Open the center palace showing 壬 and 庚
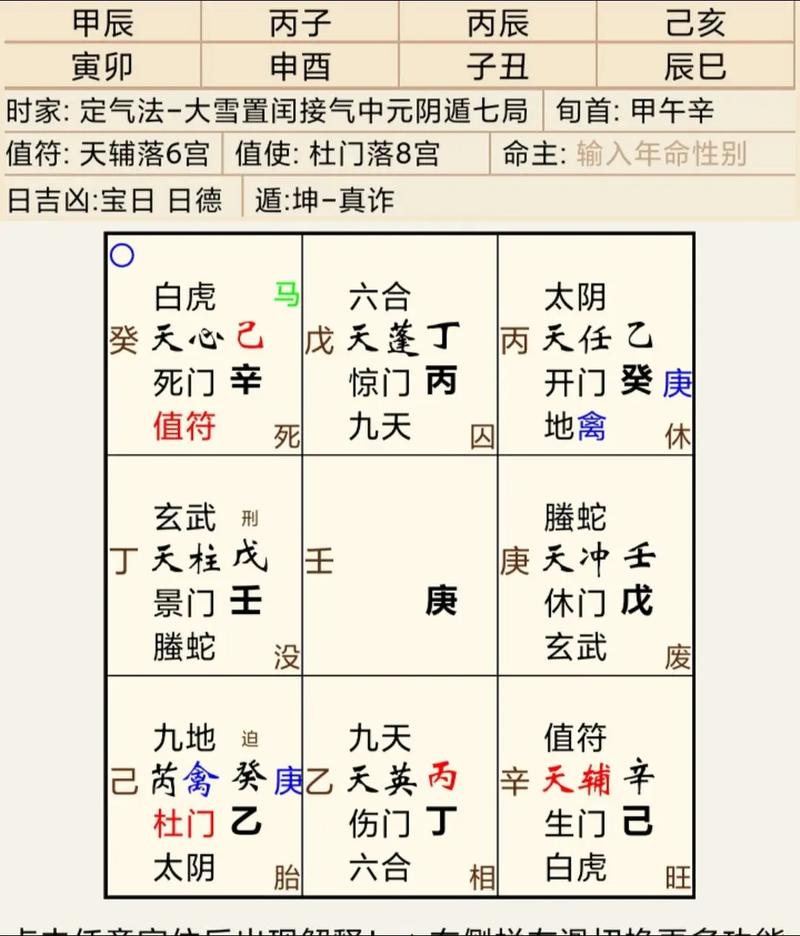Screen dimensions: 800x936 pos(400,565)
